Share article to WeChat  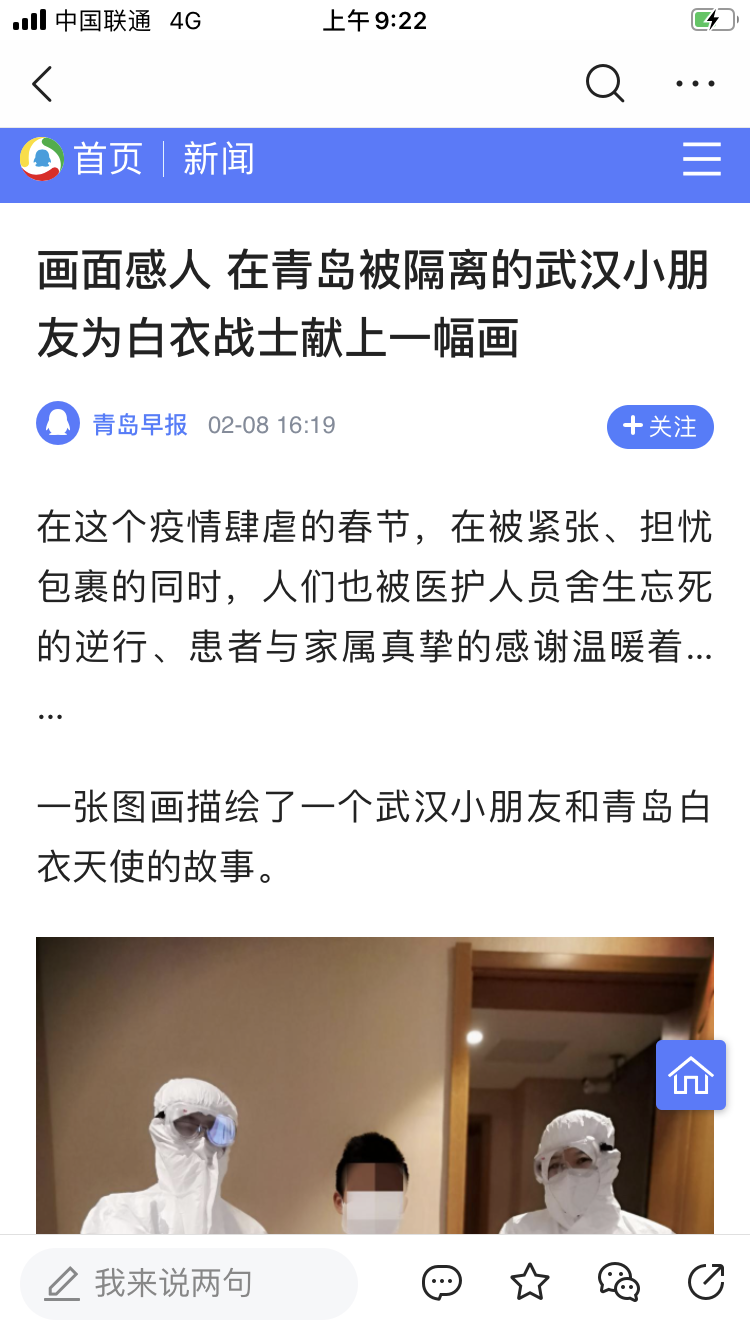[x=618, y=1282]
